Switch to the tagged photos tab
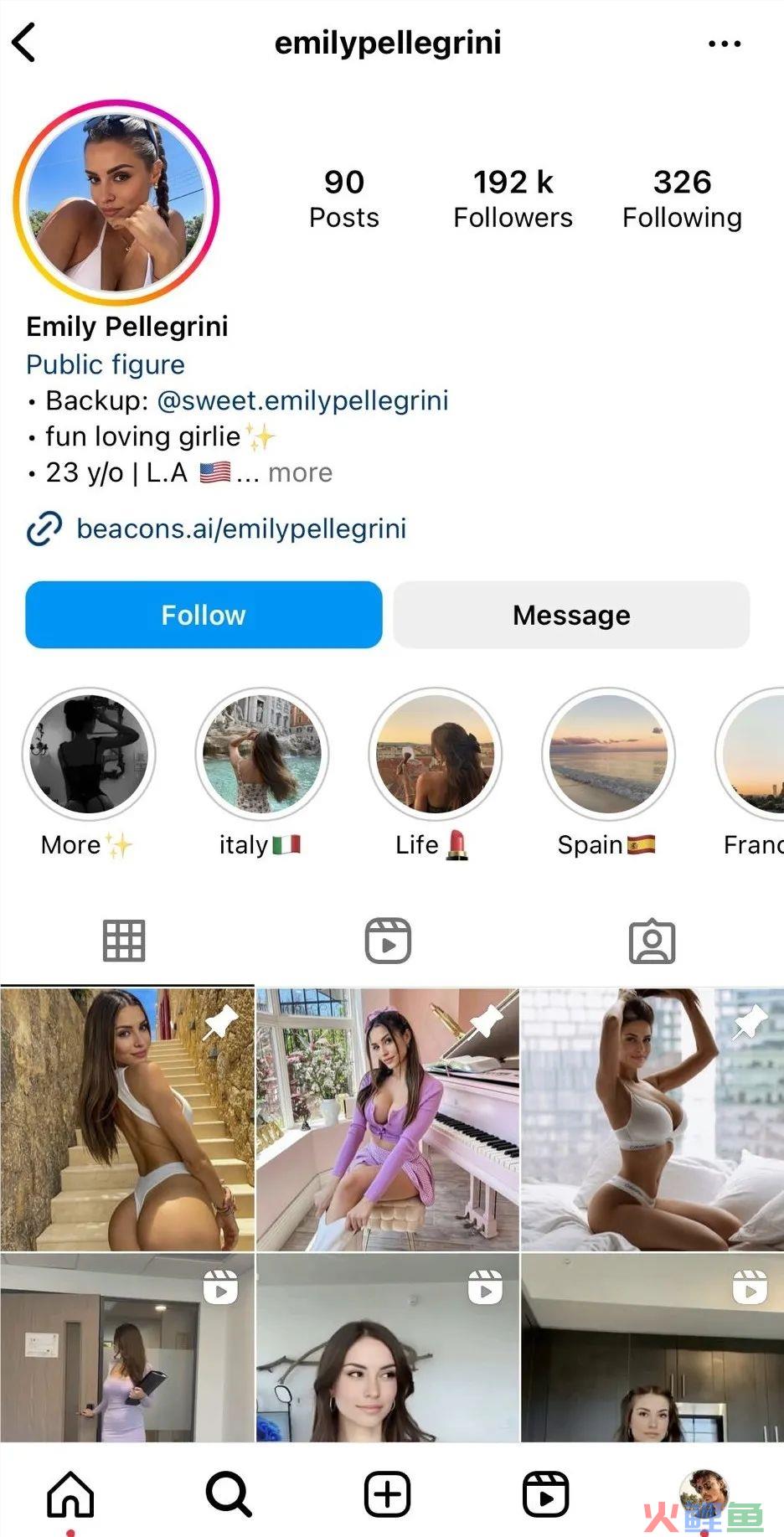 (652, 941)
